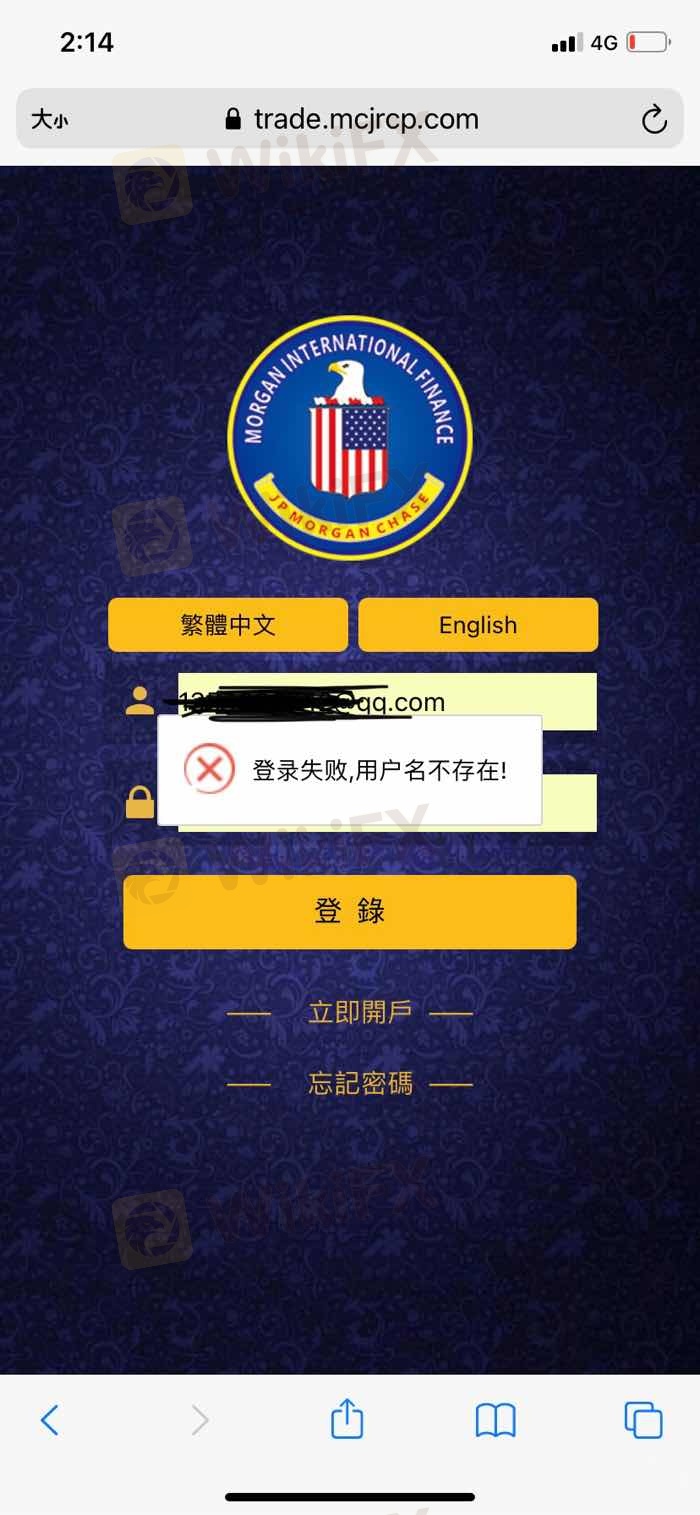Tap the trade.mcjrcp.com address bar
Viewport: 700px width, 1515px height.
point(350,120)
